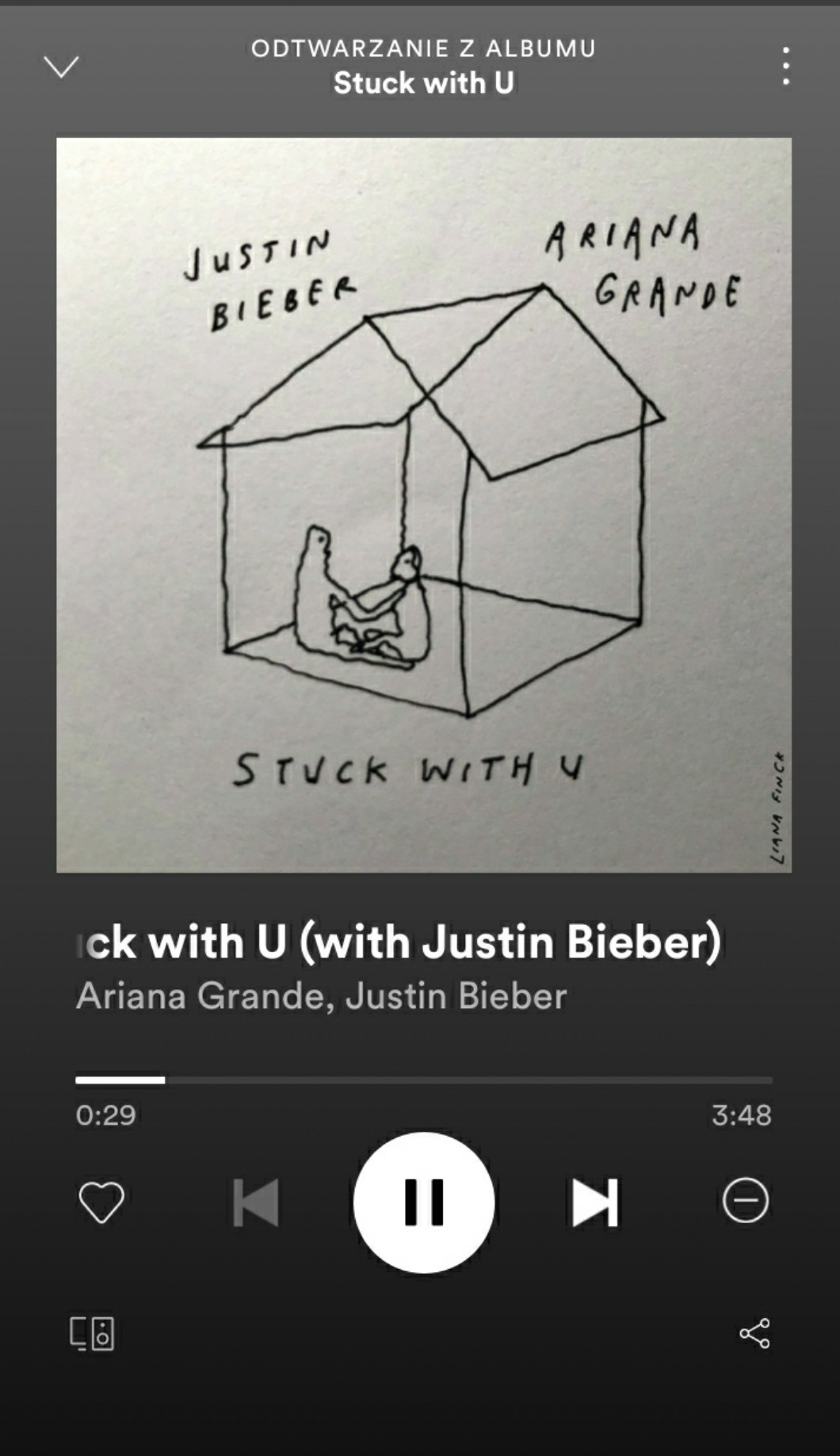The image size is (840, 1456).
Task: Collapse the now playing screen
Action: (61, 67)
